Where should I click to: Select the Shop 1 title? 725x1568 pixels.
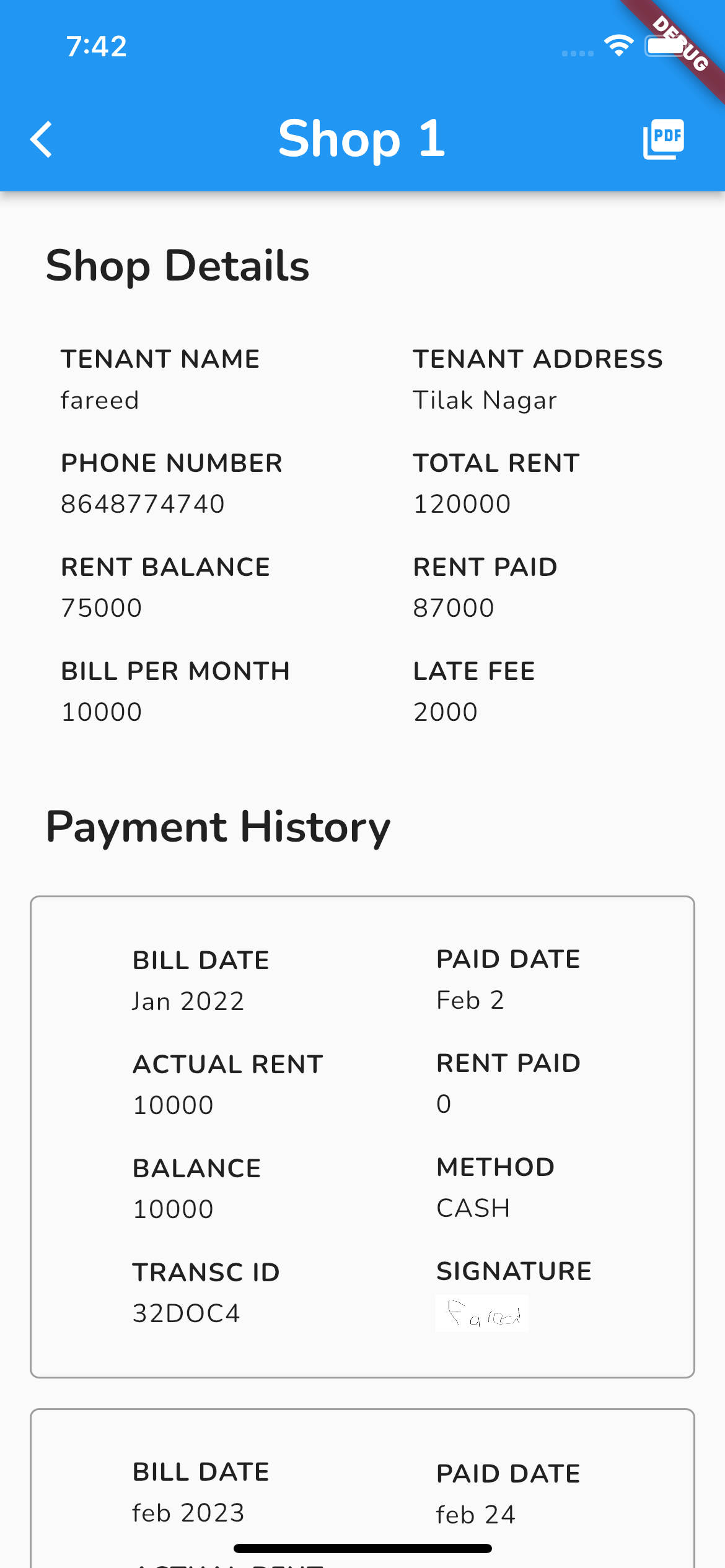coord(362,139)
